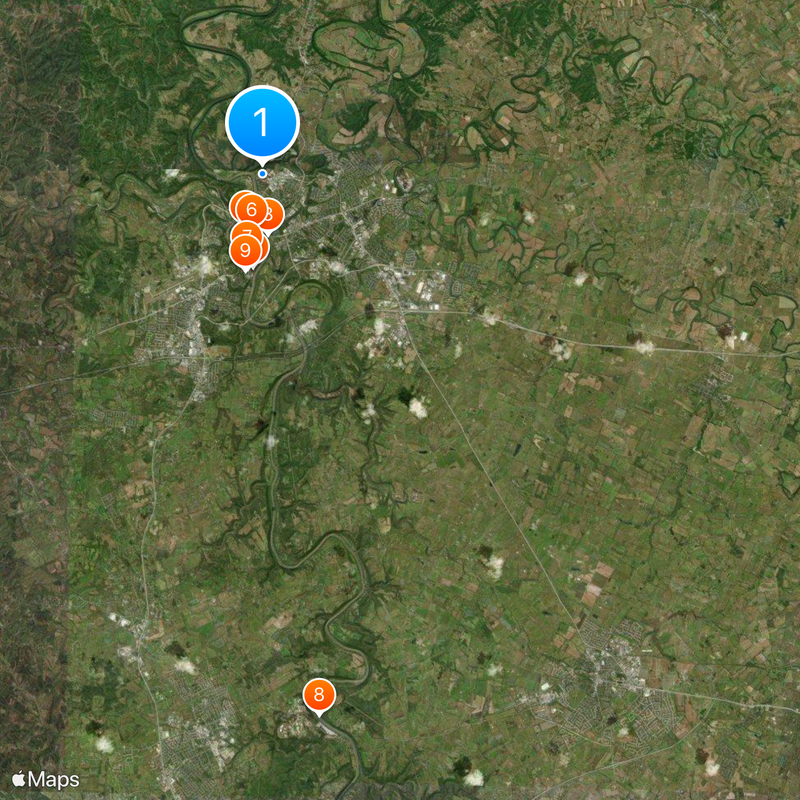Viewport: 800px width, 800px height.
Task: Select the orange pin numbered 9
Action: point(245,248)
